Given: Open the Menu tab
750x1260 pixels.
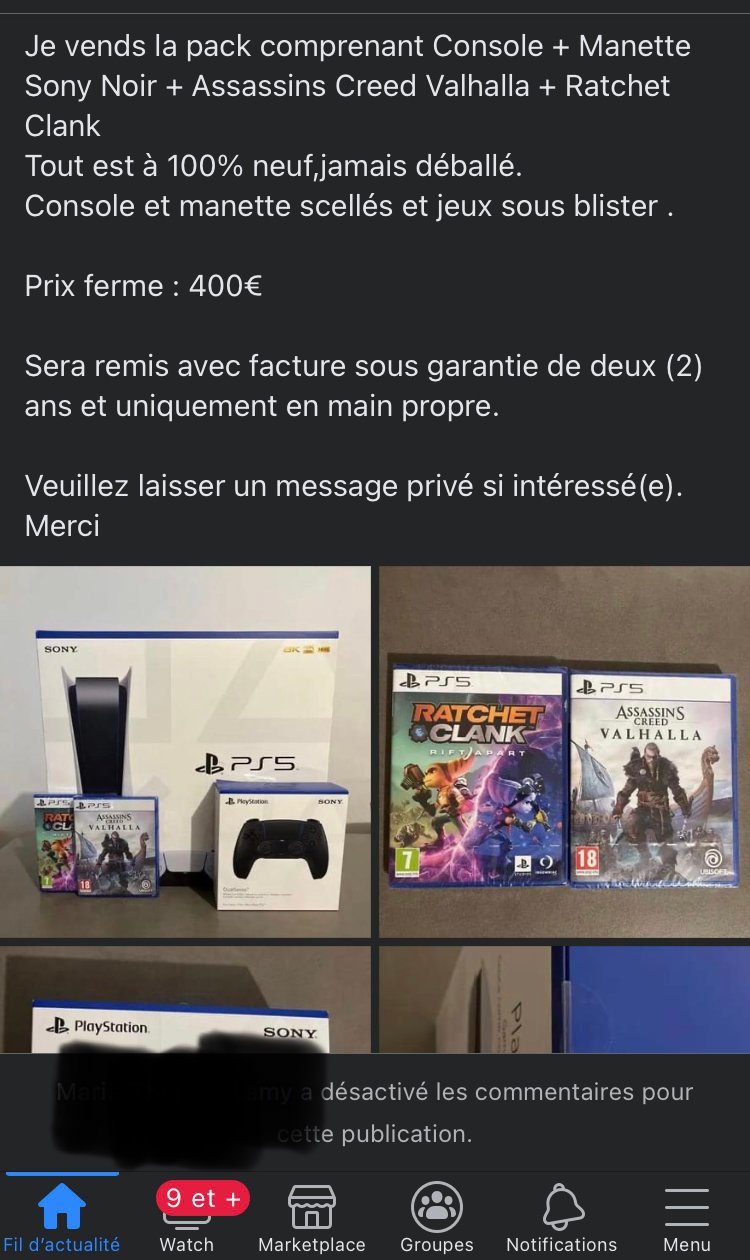Looking at the screenshot, I should pos(687,1216).
